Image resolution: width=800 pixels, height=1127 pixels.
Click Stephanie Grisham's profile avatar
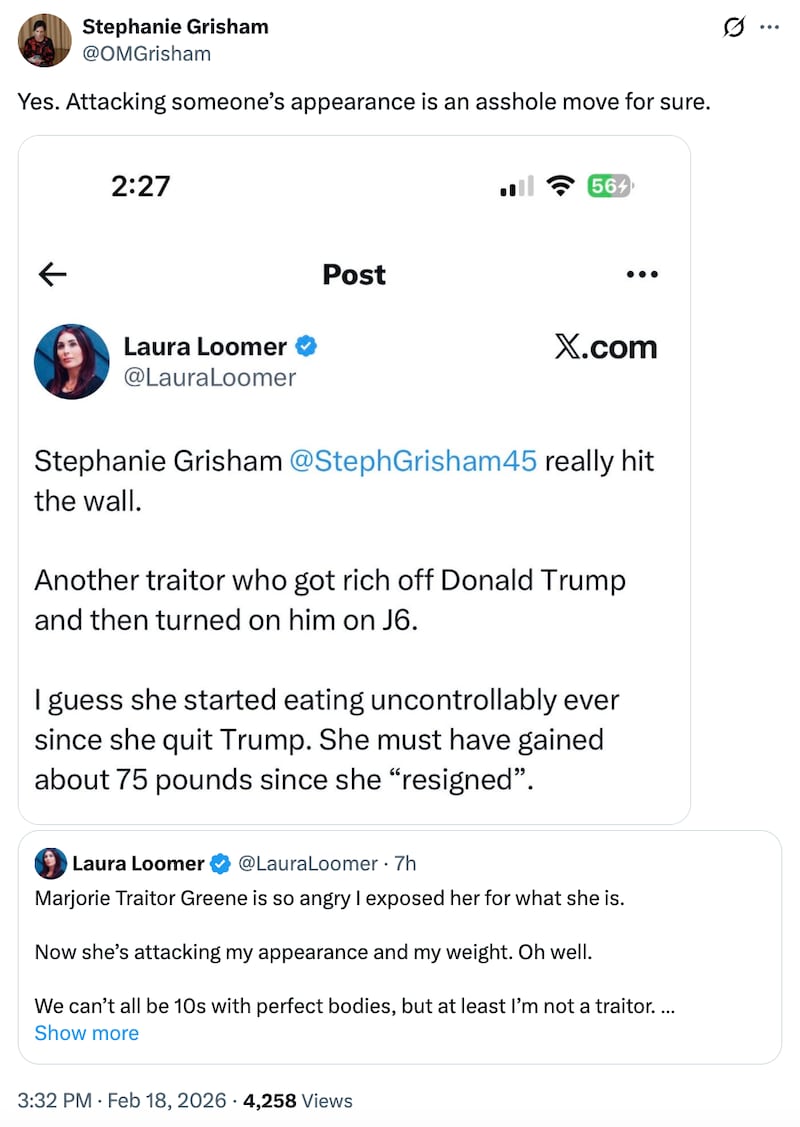coord(44,40)
